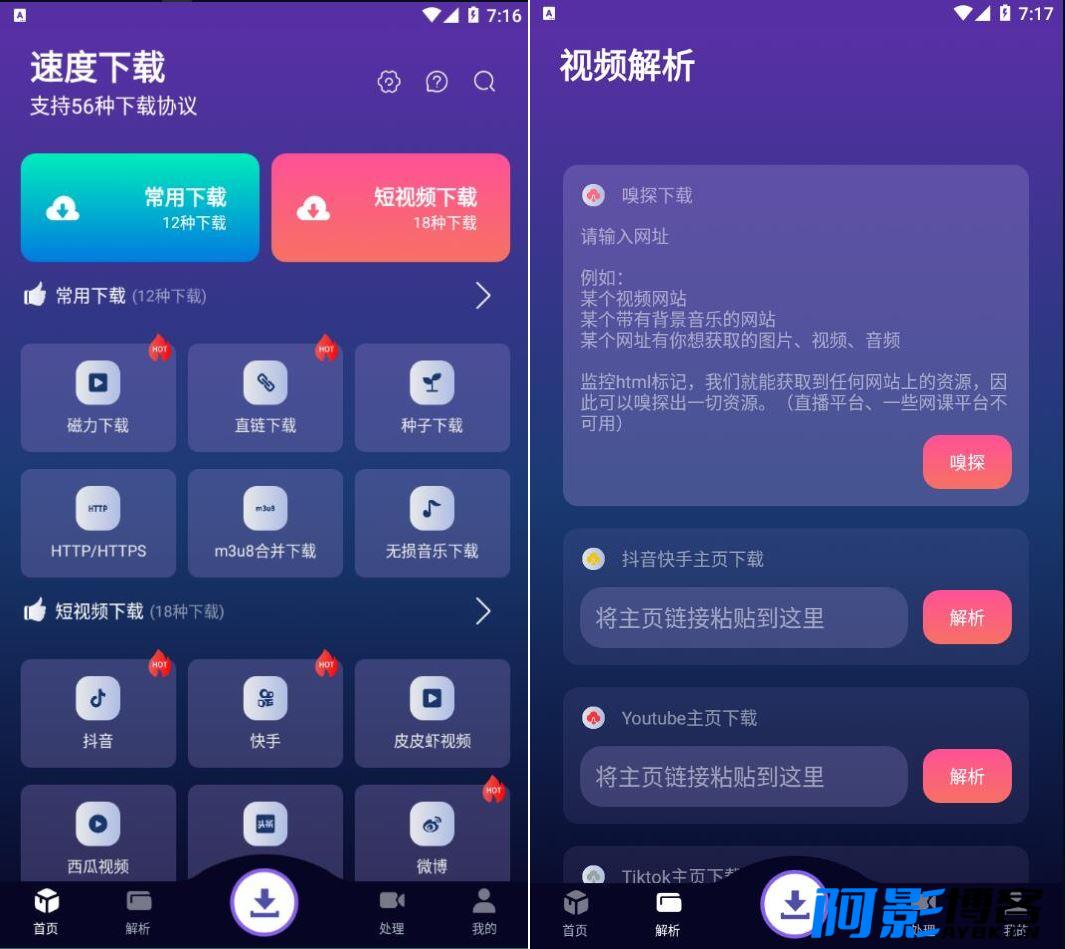
Task: Select the 抖音 download tile
Action: (x=98, y=712)
